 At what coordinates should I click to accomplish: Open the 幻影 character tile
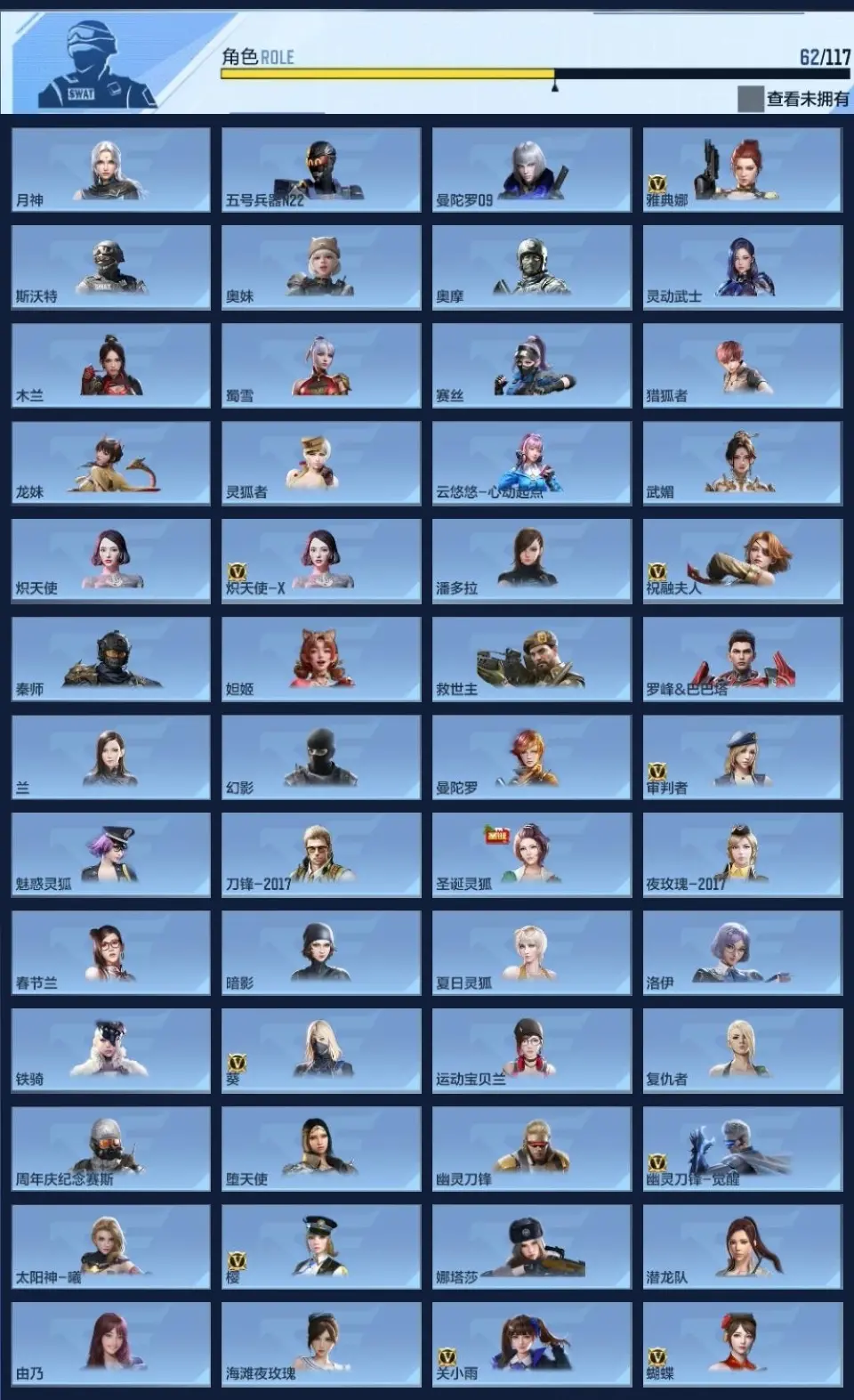[x=321, y=757]
